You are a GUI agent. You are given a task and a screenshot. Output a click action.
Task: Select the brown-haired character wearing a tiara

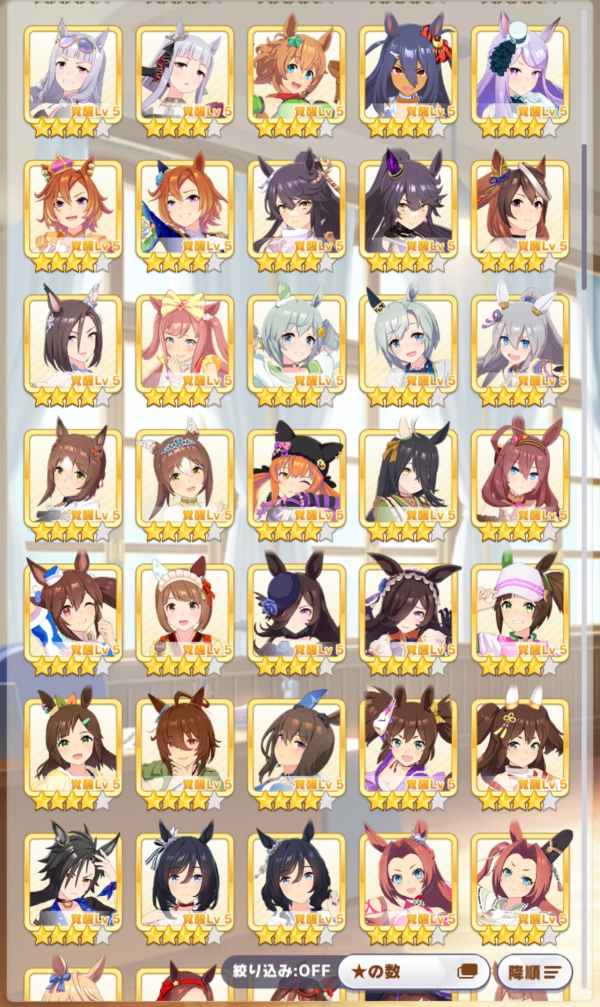click(185, 478)
